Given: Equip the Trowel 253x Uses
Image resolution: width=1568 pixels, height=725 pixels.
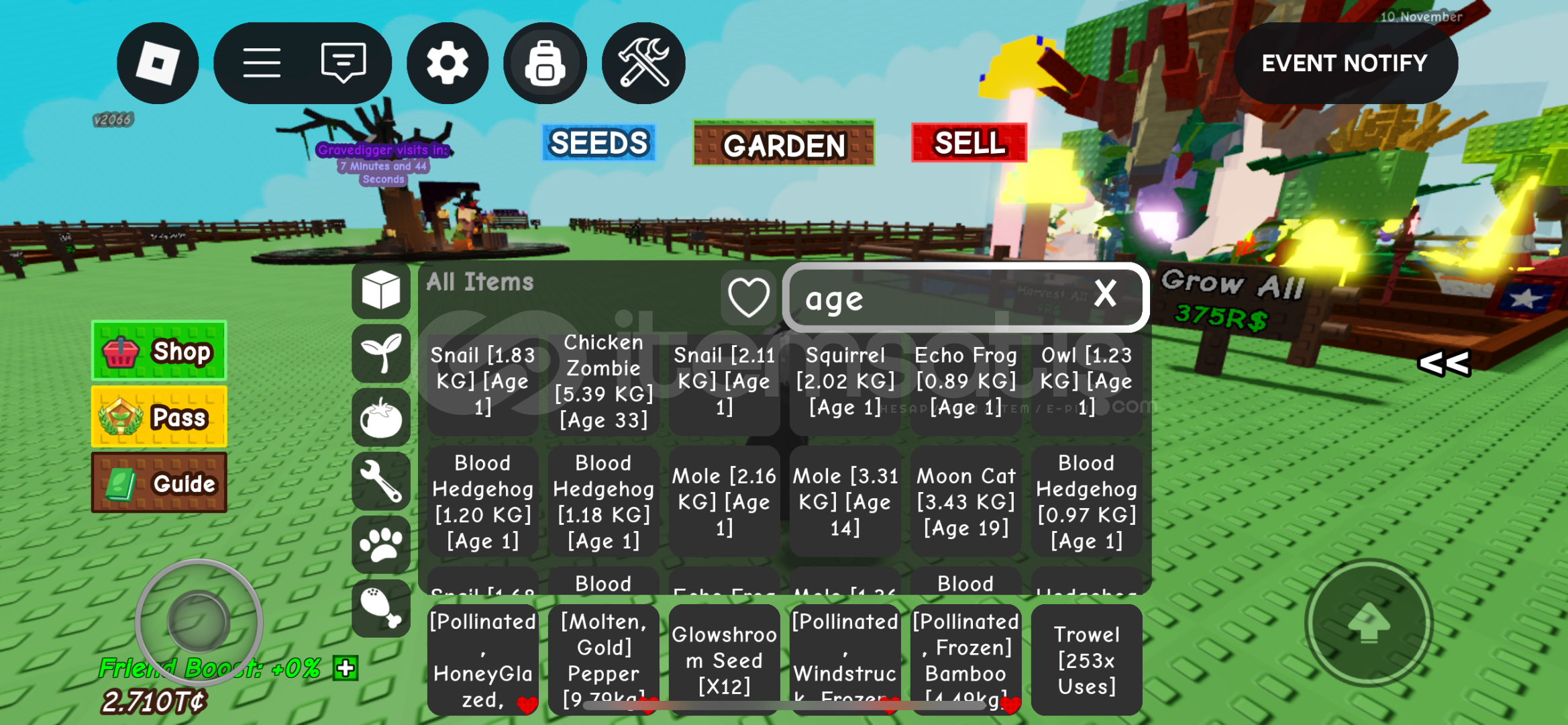Looking at the screenshot, I should 1086,660.
